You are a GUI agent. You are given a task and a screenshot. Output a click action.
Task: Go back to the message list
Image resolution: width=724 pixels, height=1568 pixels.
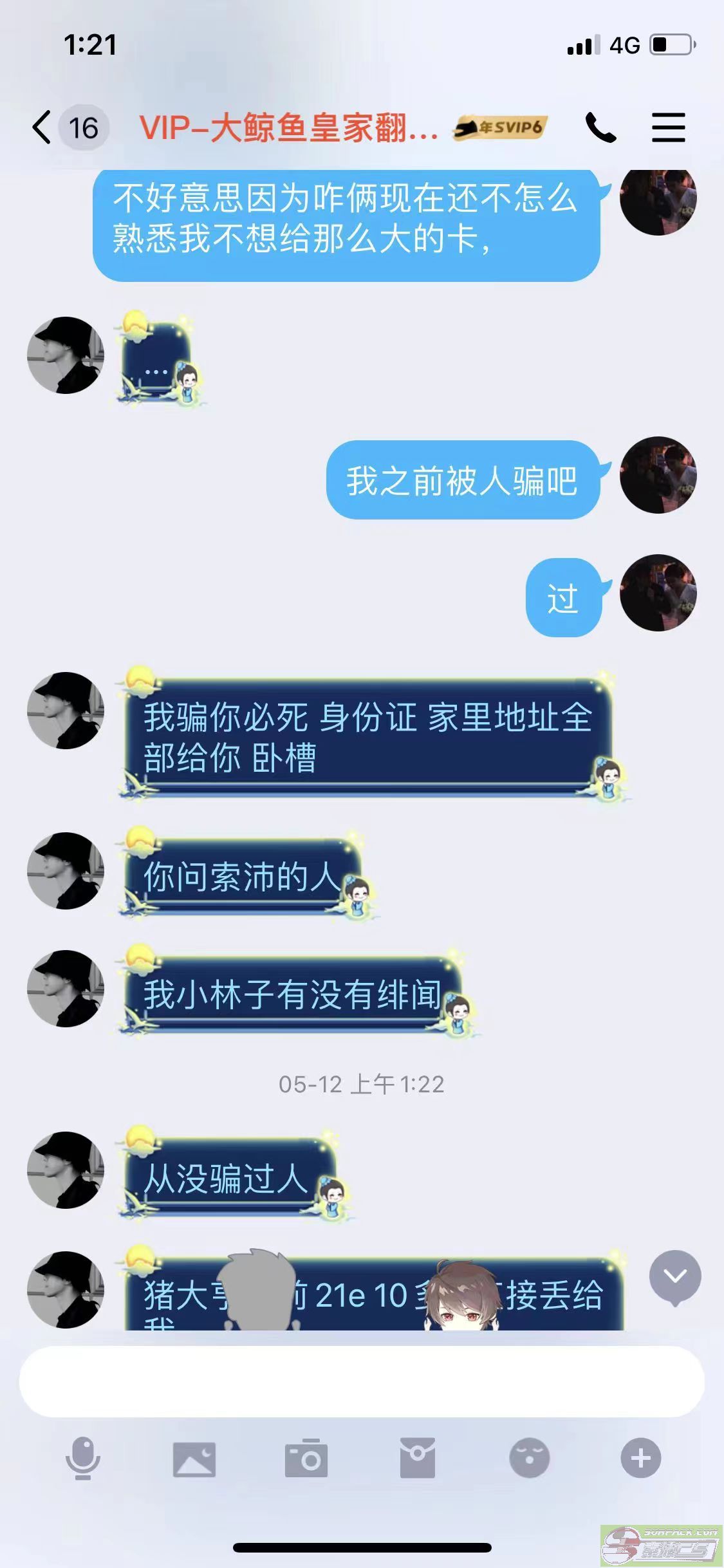pos(42,127)
